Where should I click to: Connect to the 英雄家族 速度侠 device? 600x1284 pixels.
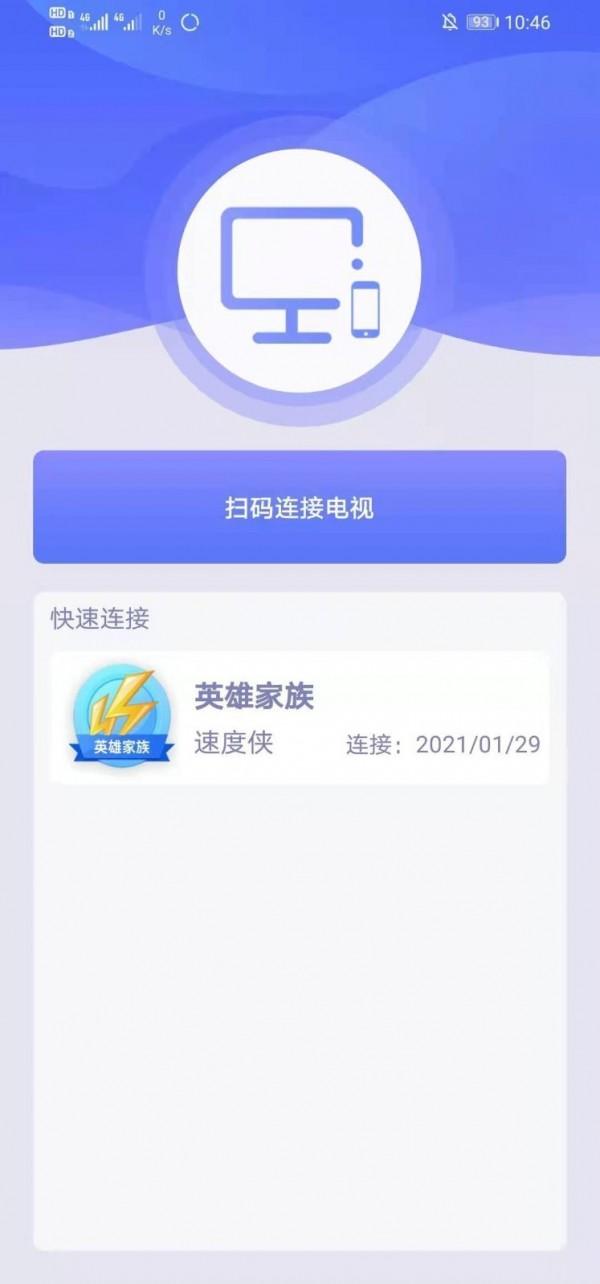coord(299,718)
